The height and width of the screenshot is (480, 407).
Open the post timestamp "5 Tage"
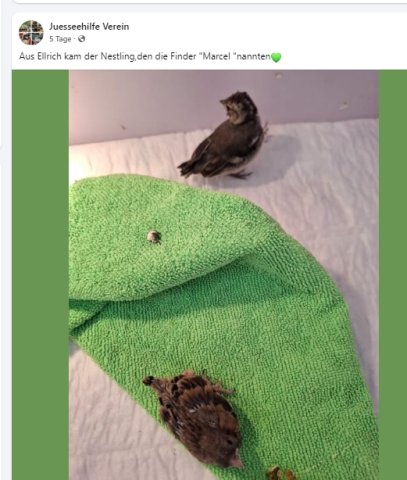point(60,39)
